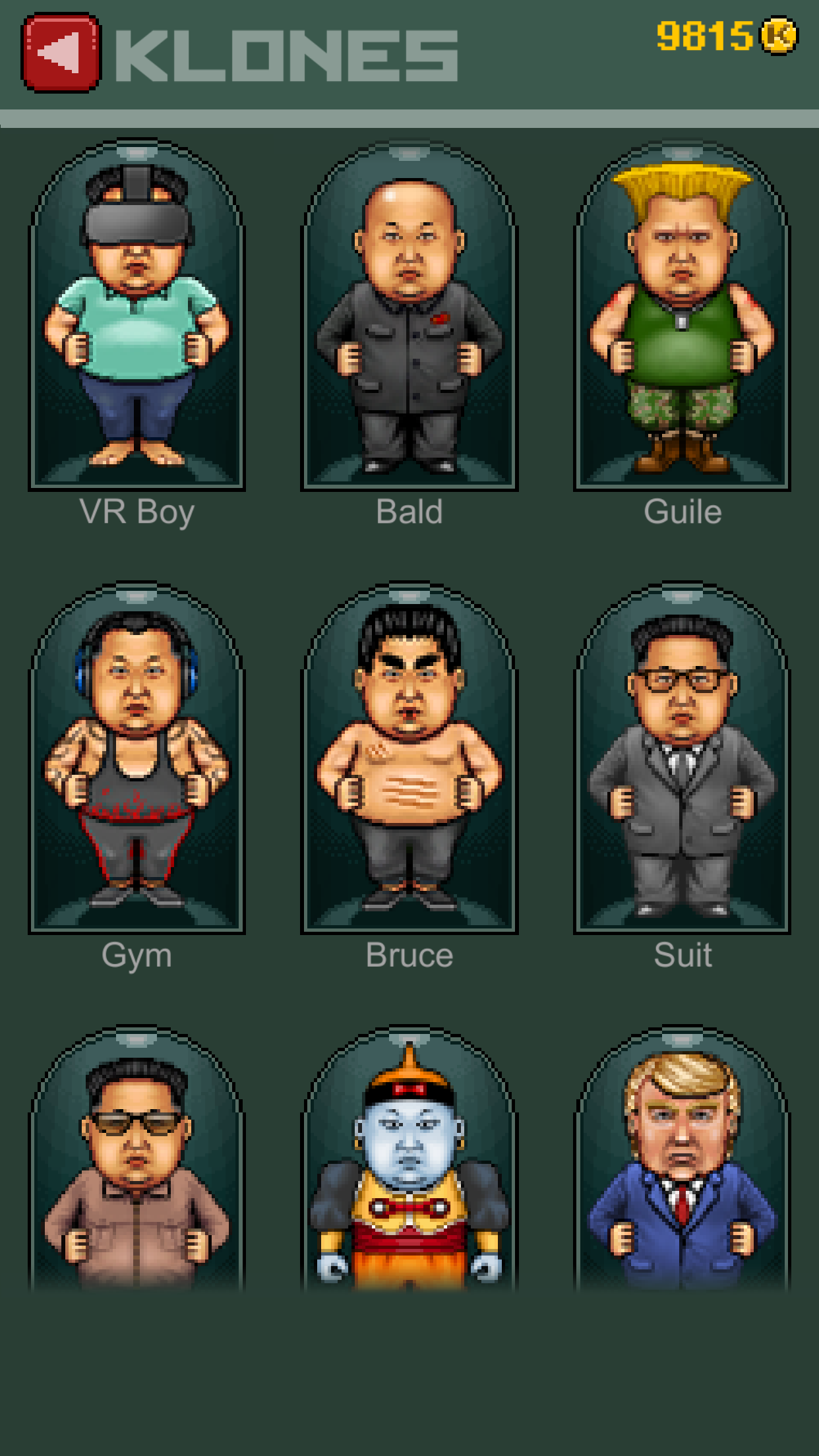Viewport: 819px width, 1456px height.
Task: Select the klone in brown jacket with sunglasses
Action: click(136, 1157)
